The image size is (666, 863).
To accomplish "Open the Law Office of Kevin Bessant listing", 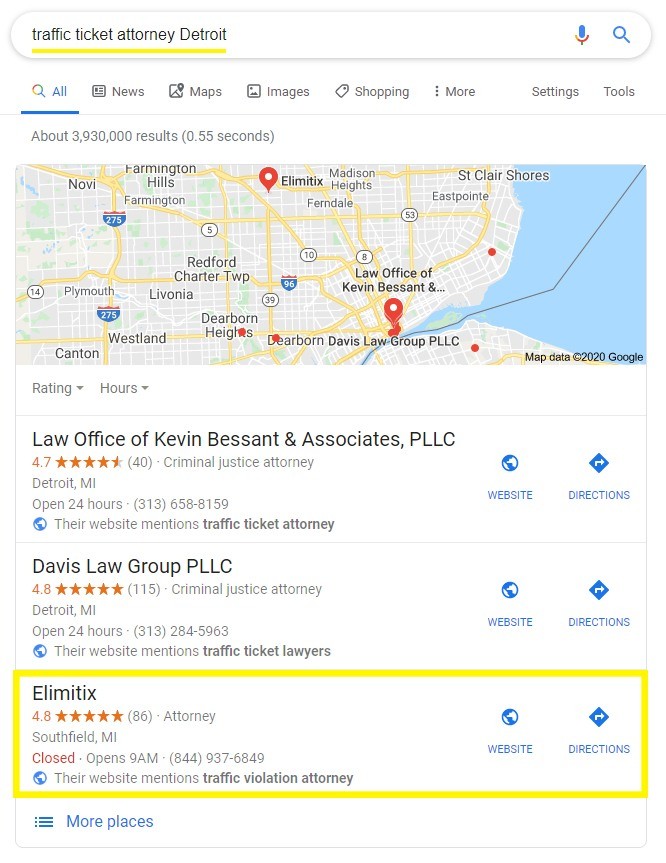I will pos(243,439).
